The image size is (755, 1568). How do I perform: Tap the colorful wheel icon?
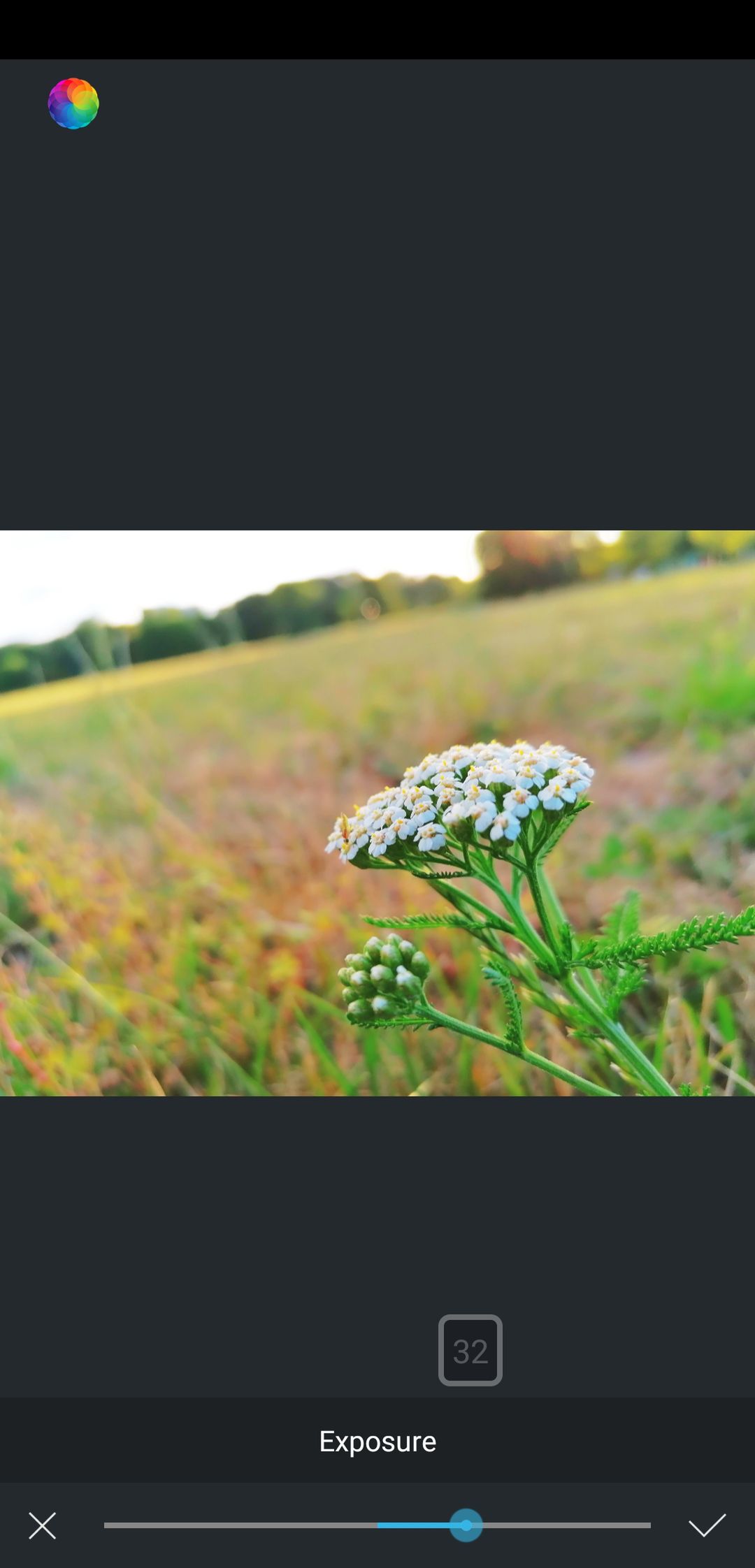click(x=73, y=103)
